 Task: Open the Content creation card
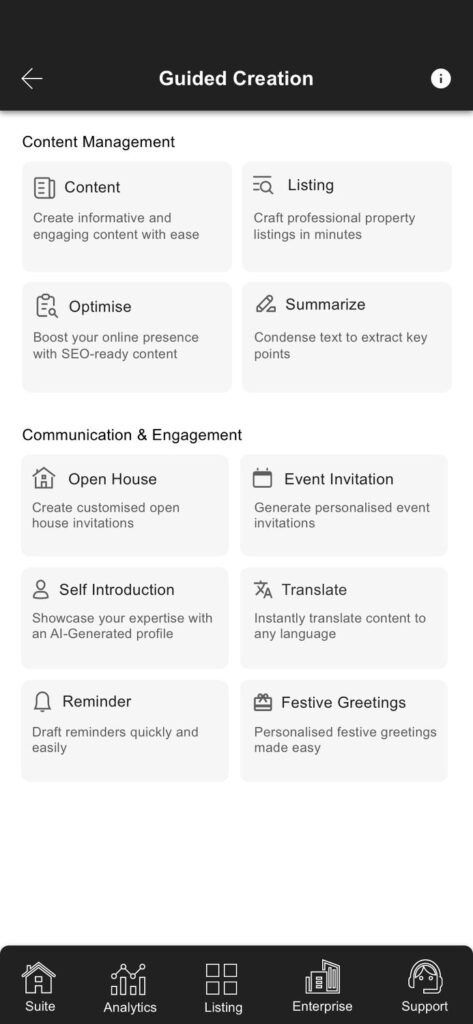click(x=127, y=216)
